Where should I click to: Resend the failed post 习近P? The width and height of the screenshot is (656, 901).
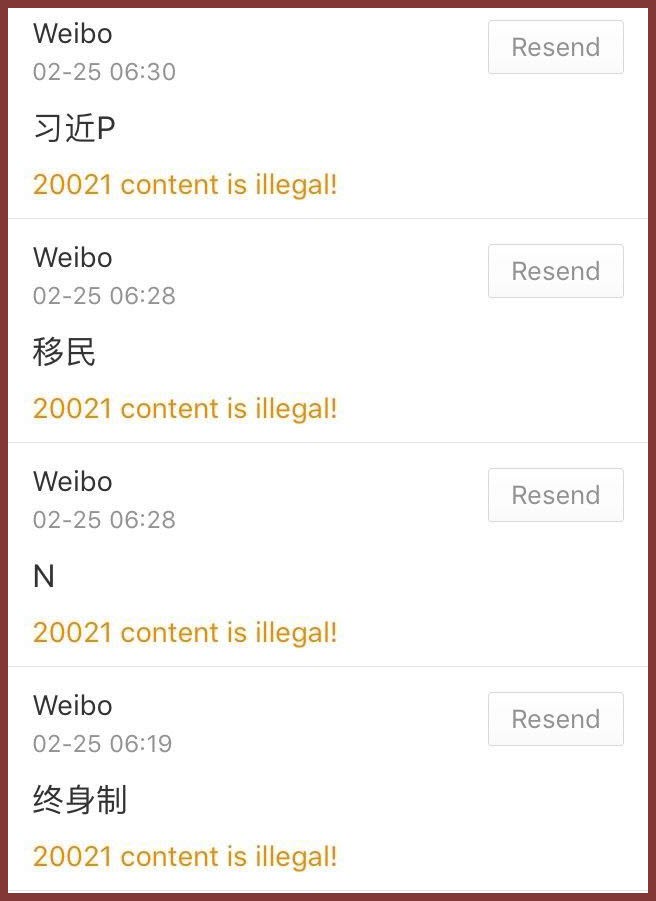[555, 47]
